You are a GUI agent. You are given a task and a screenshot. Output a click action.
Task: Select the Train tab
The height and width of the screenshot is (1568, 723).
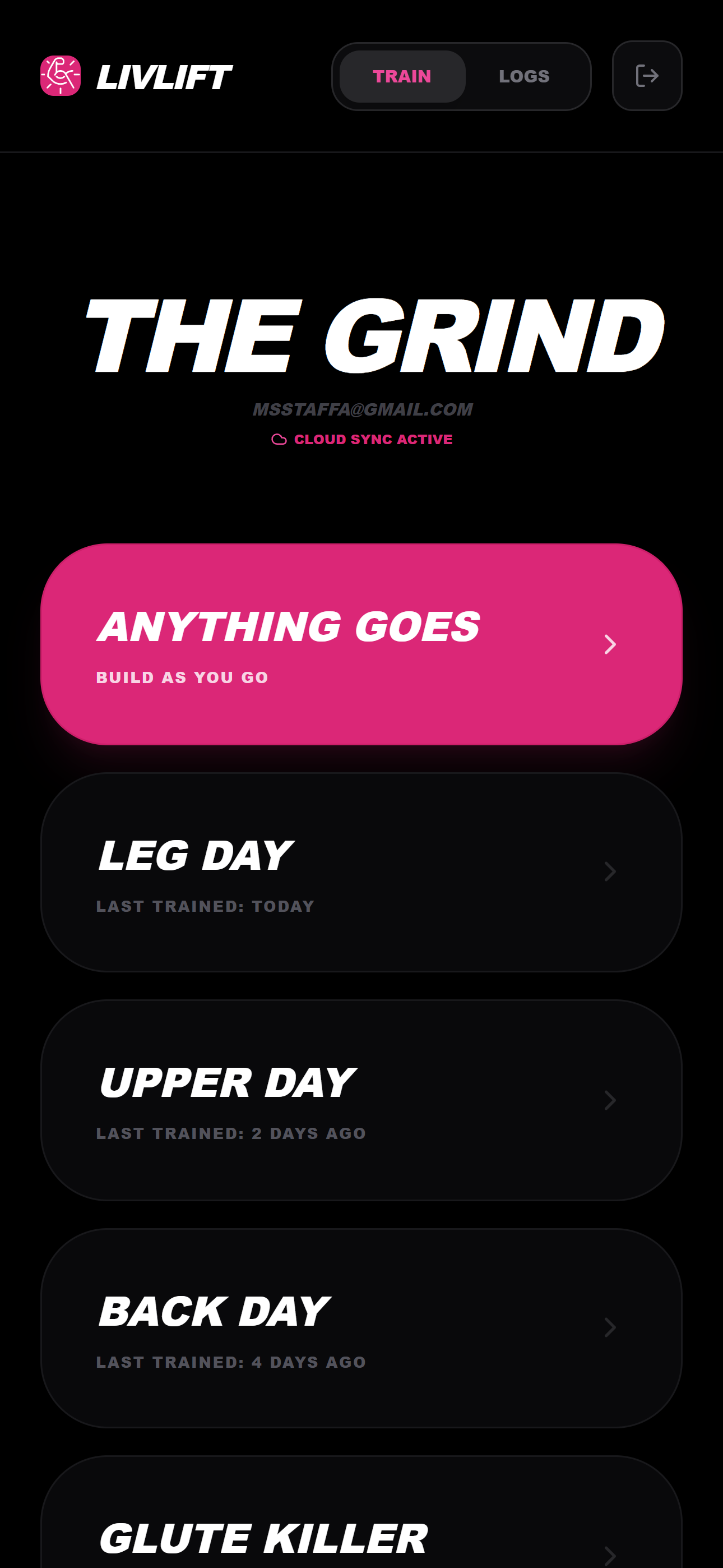pos(402,76)
